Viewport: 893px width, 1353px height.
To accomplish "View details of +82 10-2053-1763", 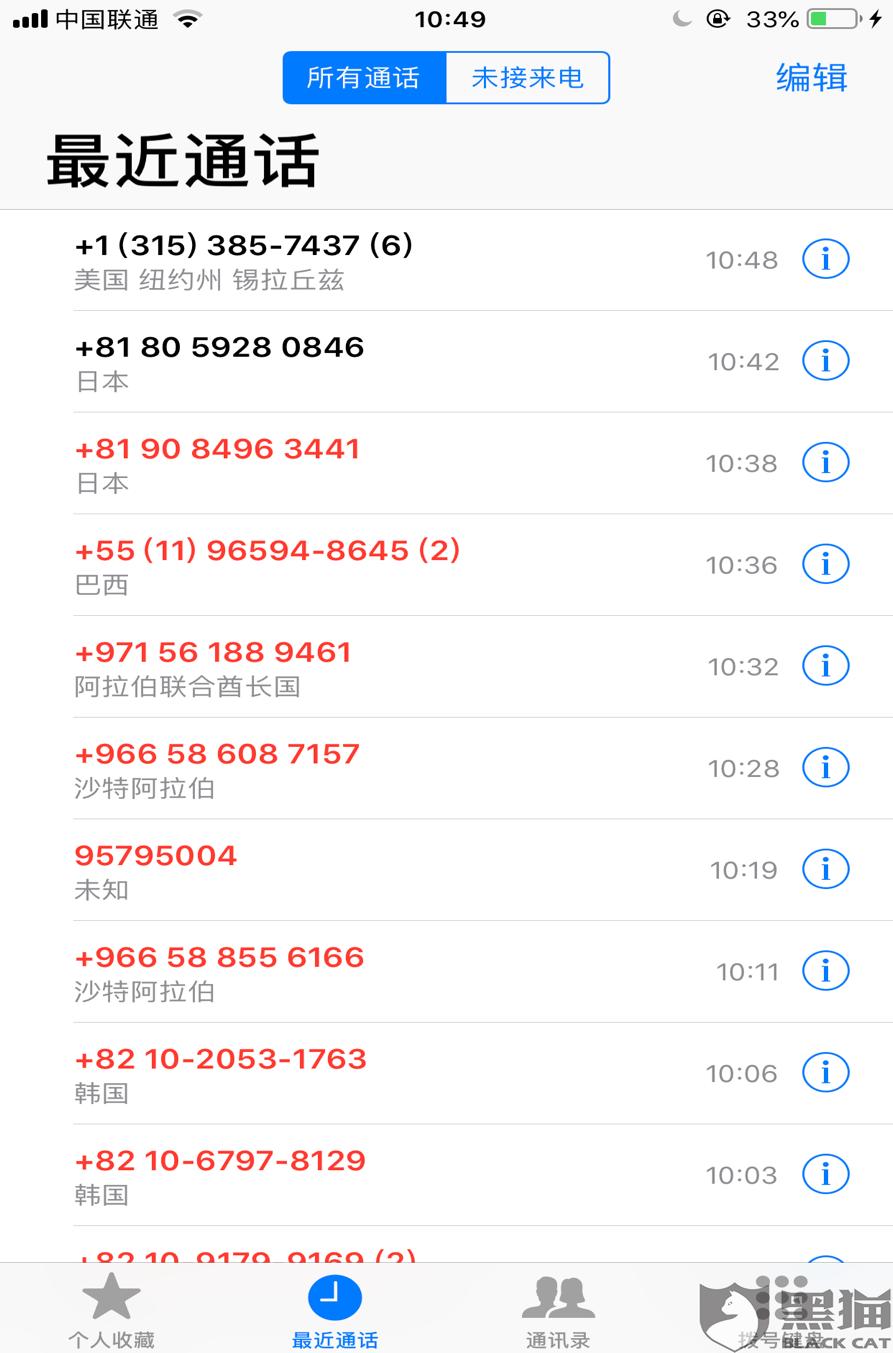I will tap(825, 1073).
